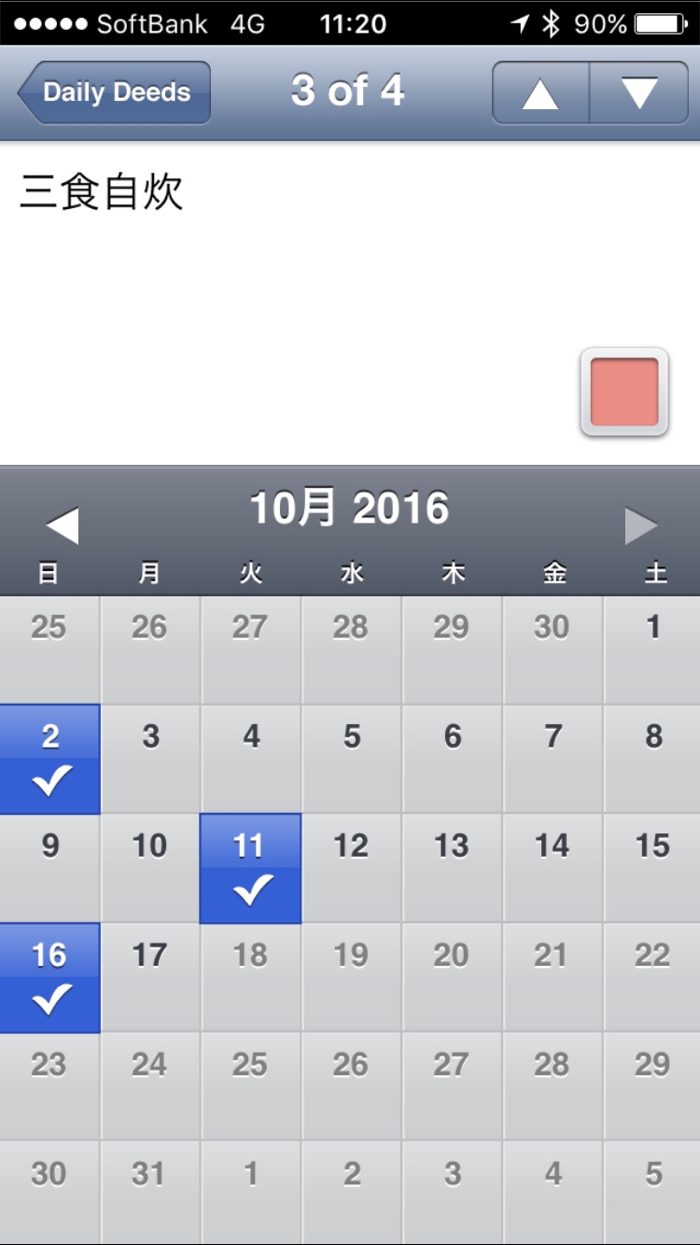Show the next month in the calendar
Image resolution: width=700 pixels, height=1245 pixels.
(x=641, y=525)
